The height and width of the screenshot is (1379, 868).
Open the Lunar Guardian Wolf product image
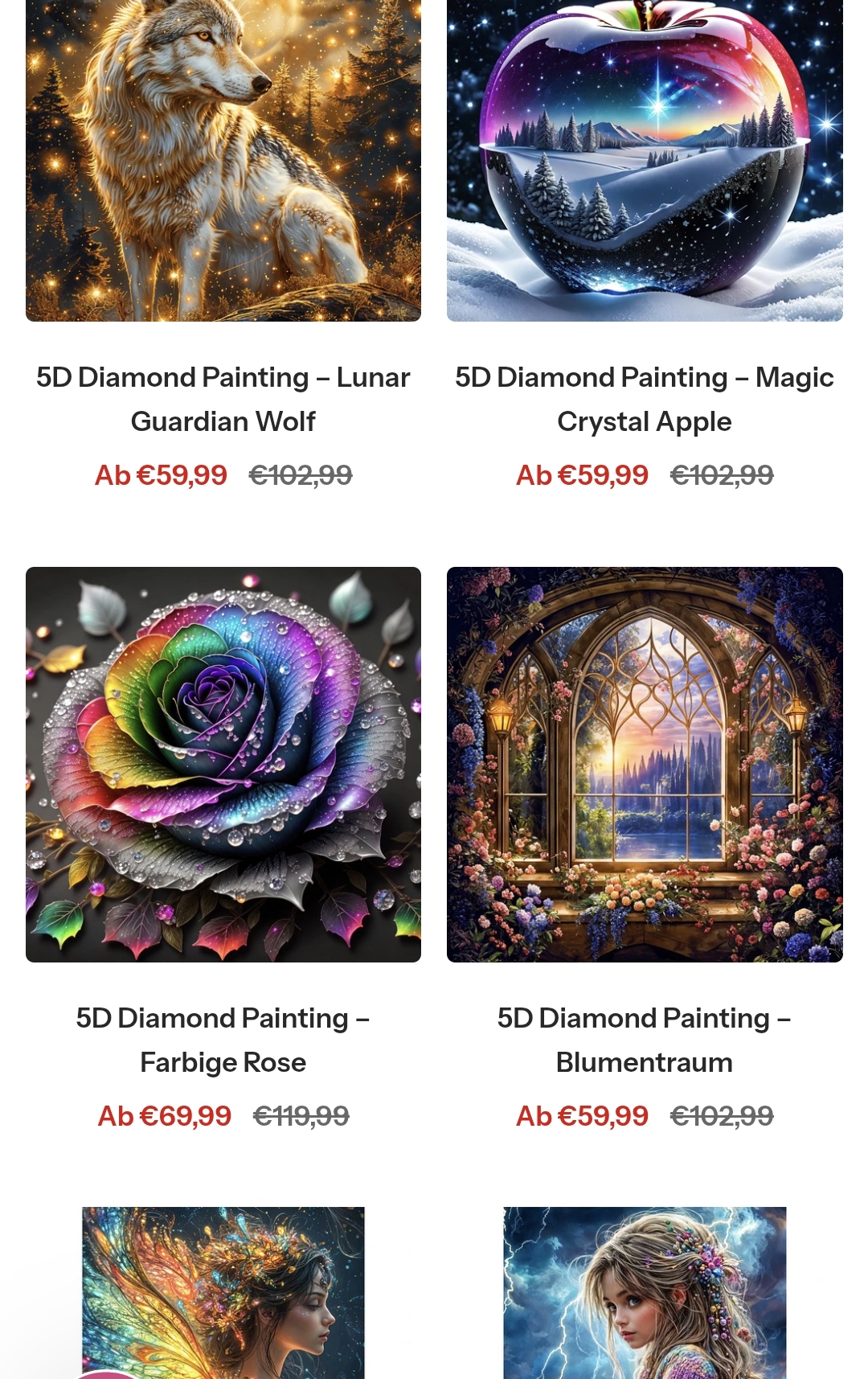(223, 161)
